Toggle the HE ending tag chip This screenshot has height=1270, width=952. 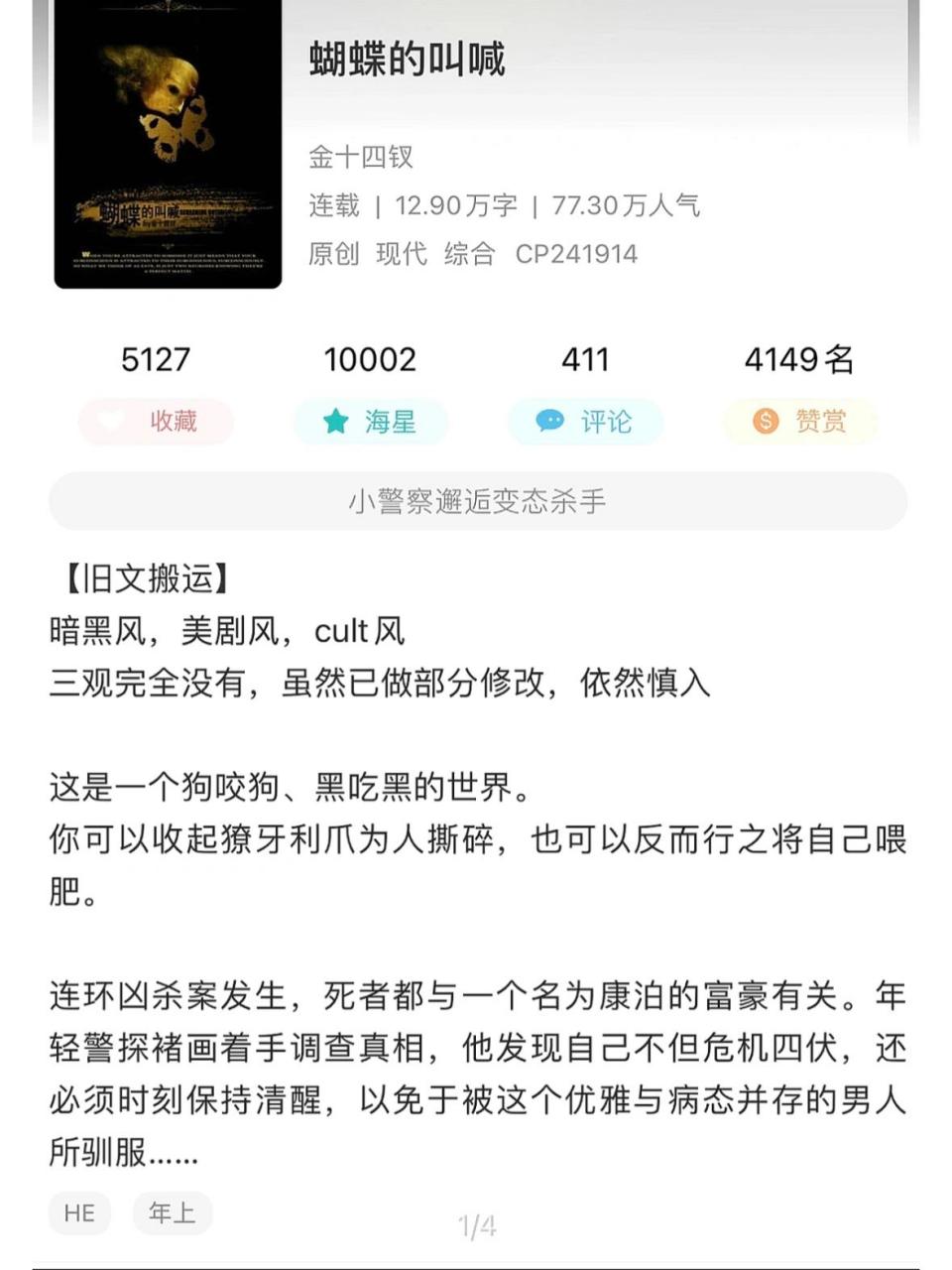78,1212
